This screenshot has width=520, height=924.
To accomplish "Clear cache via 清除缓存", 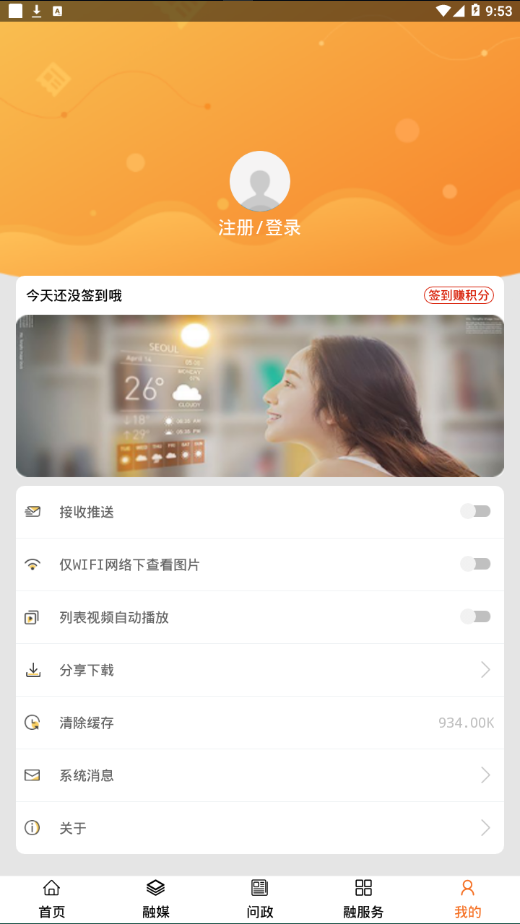I will pyautogui.click(x=260, y=722).
